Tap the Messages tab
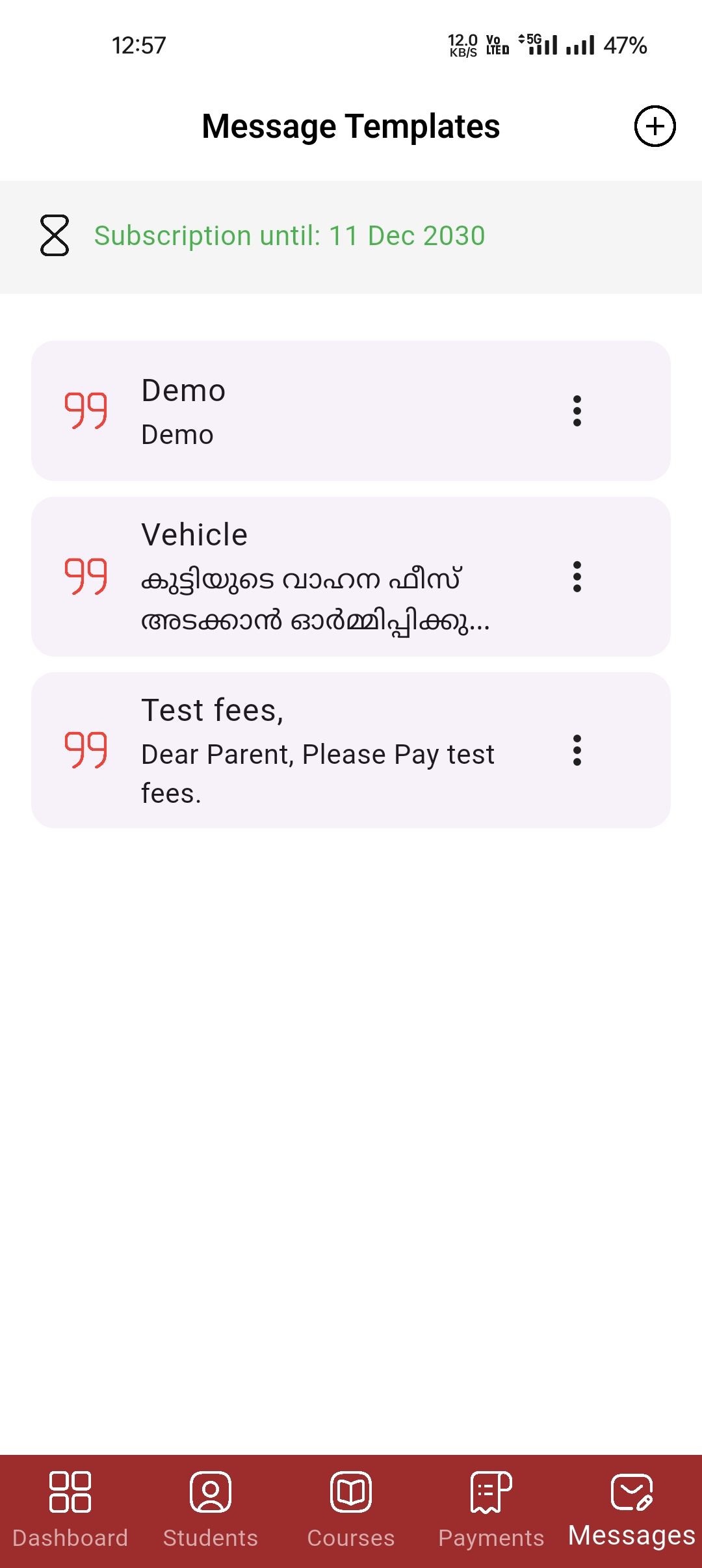Image resolution: width=702 pixels, height=1568 pixels. [x=632, y=1509]
